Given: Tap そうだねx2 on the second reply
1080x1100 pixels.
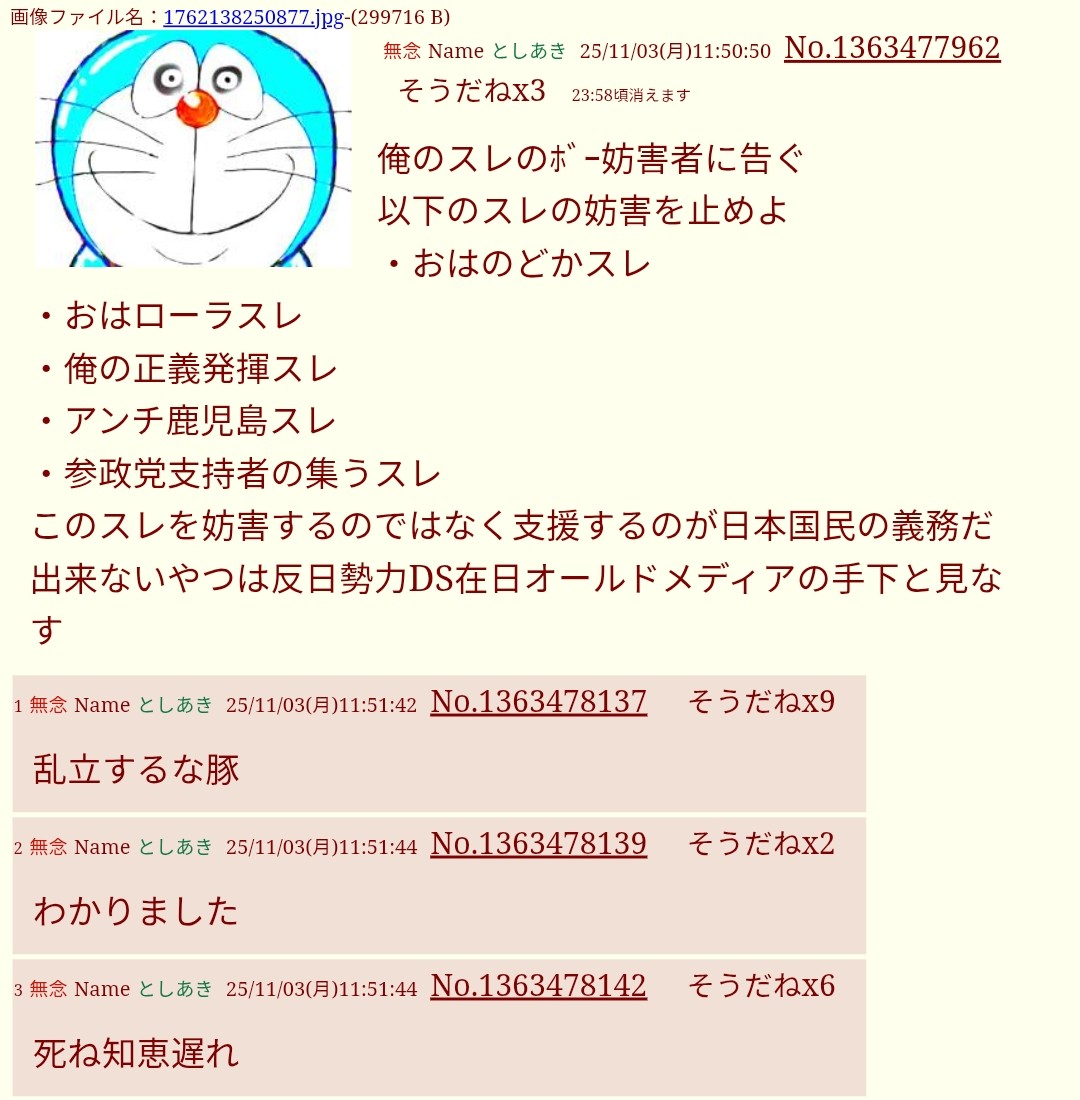Looking at the screenshot, I should [x=761, y=845].
